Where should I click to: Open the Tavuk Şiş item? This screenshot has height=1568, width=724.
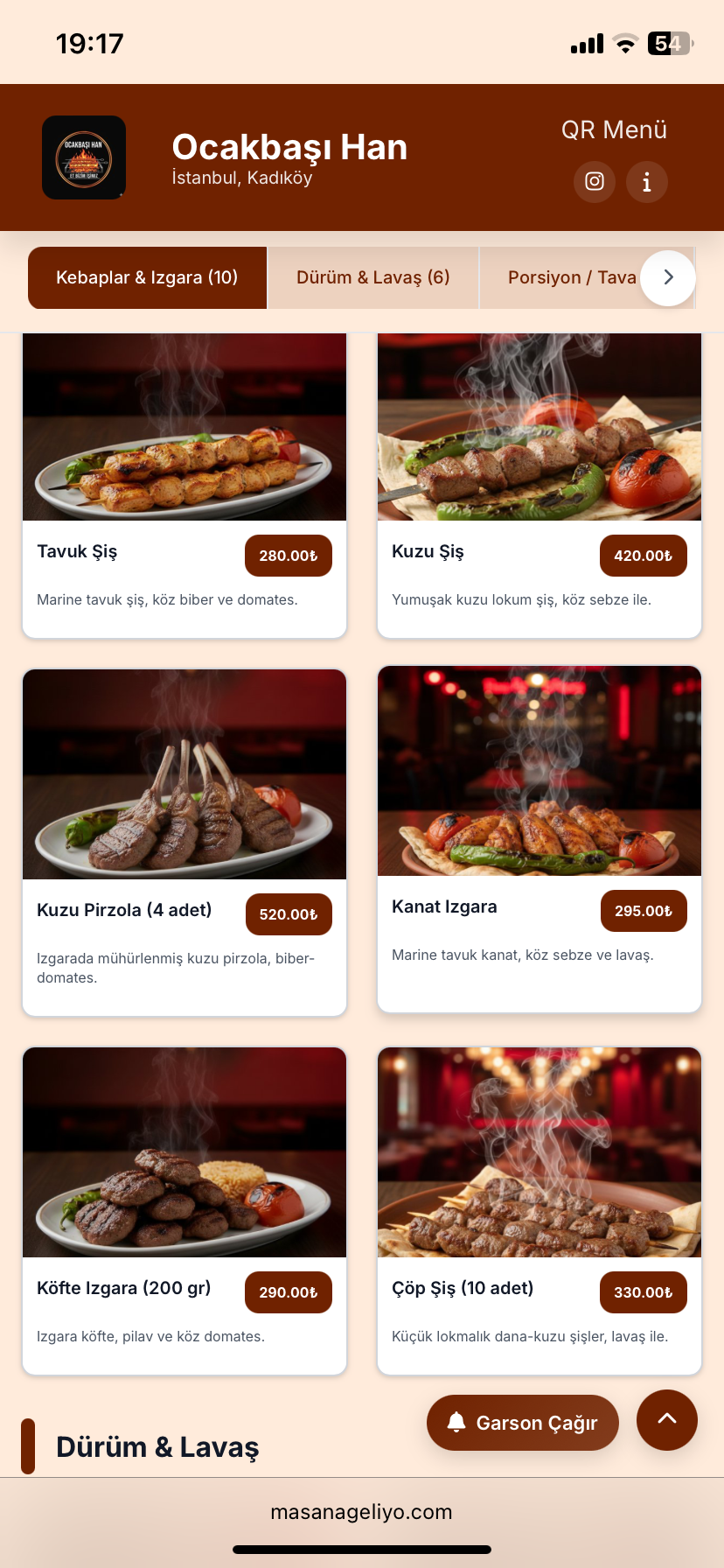184,486
